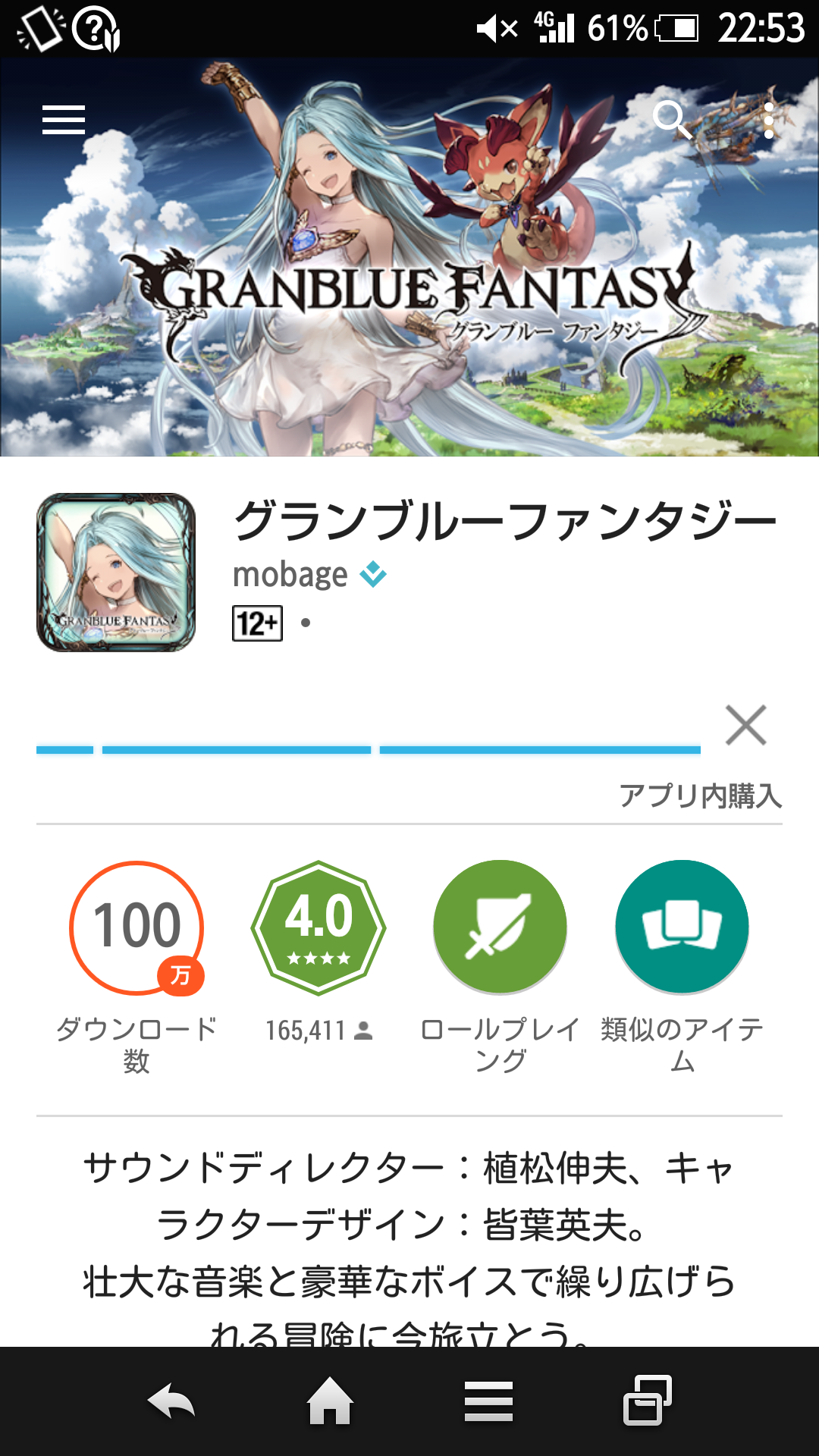Open the navigation drawer menu
This screenshot has height=1456, width=819.
(x=64, y=120)
